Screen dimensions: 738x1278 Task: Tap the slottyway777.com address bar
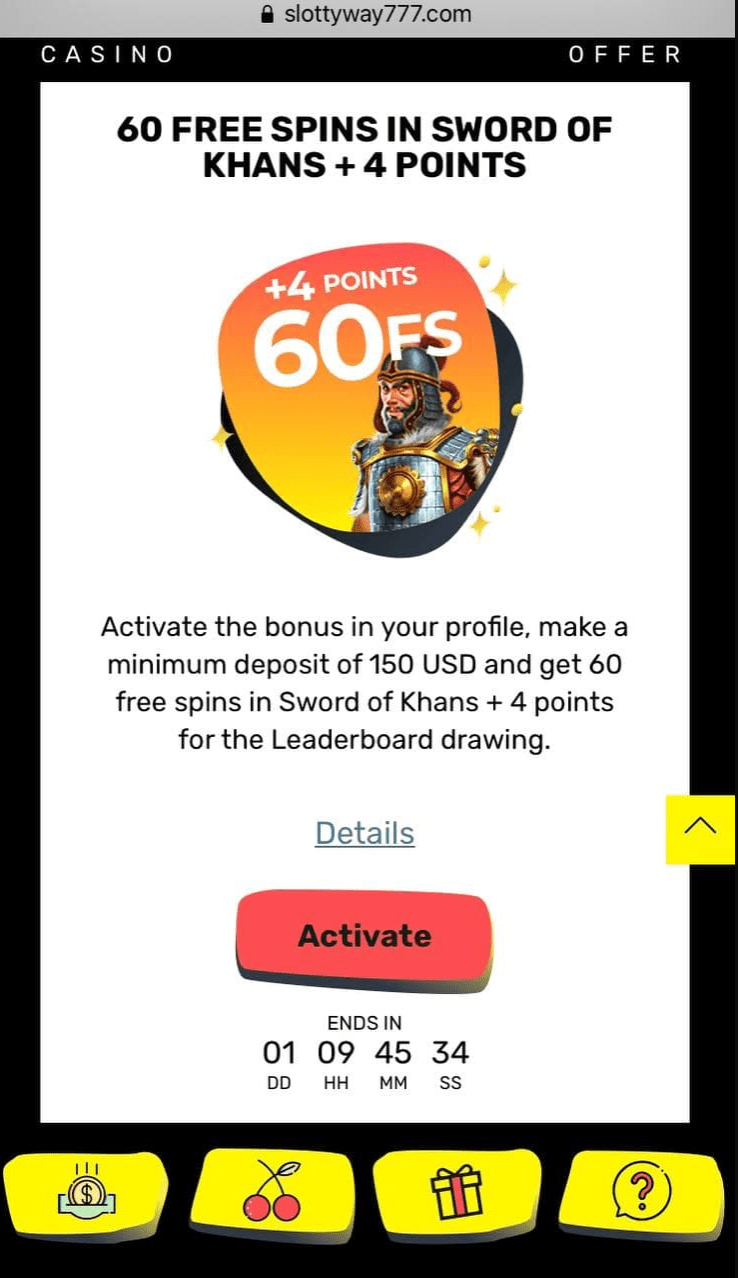point(366,15)
